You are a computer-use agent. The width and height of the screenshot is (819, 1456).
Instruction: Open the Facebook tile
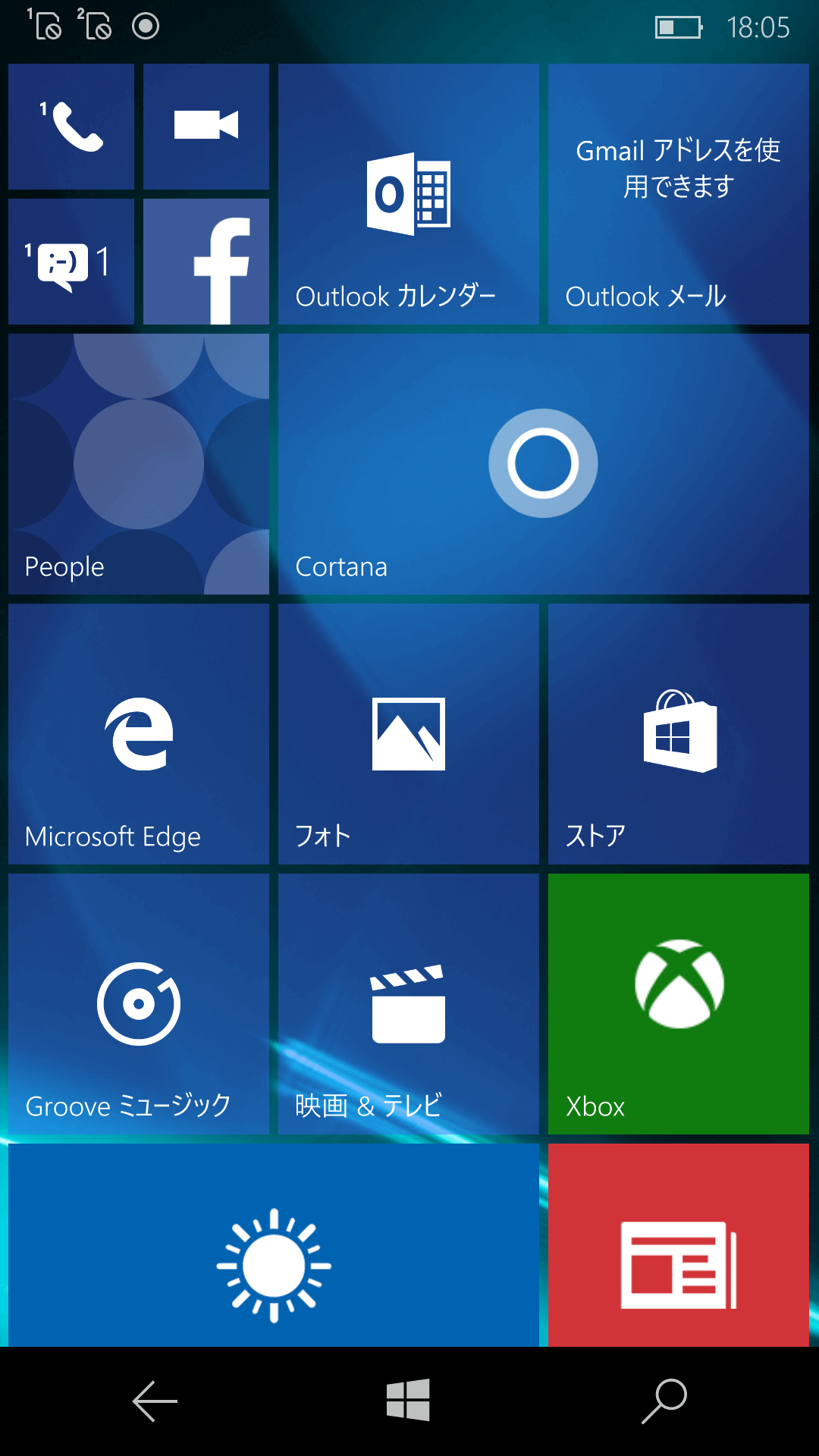click(206, 262)
